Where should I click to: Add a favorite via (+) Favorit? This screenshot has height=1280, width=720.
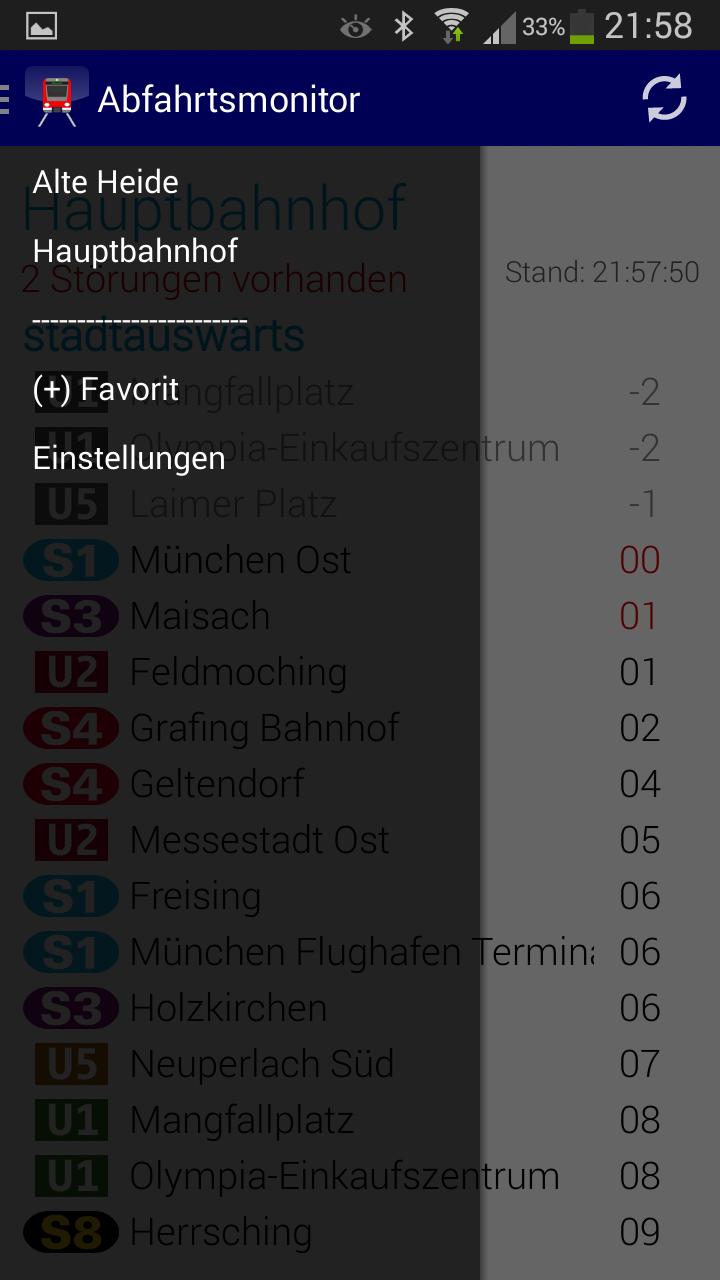click(105, 388)
